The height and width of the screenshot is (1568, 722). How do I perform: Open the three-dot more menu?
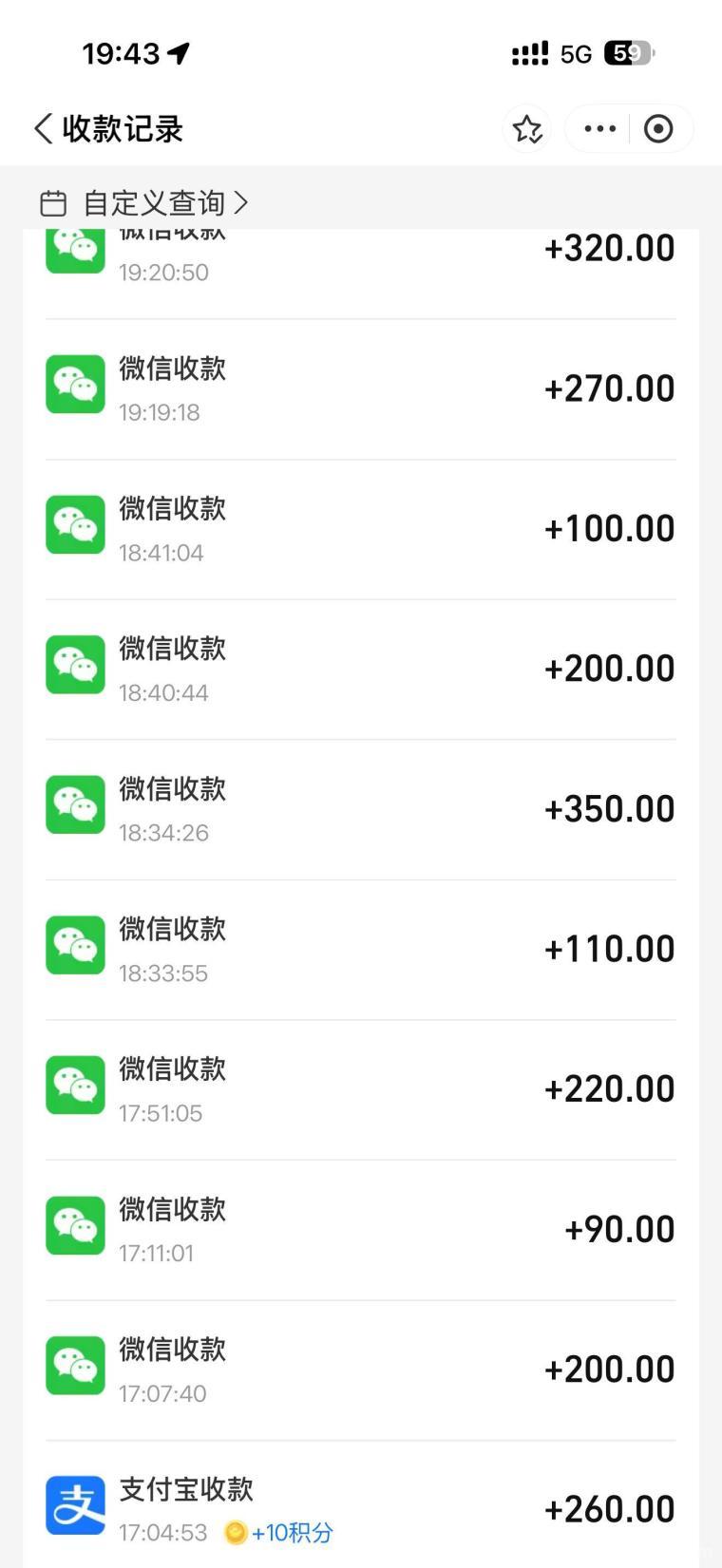coord(599,129)
